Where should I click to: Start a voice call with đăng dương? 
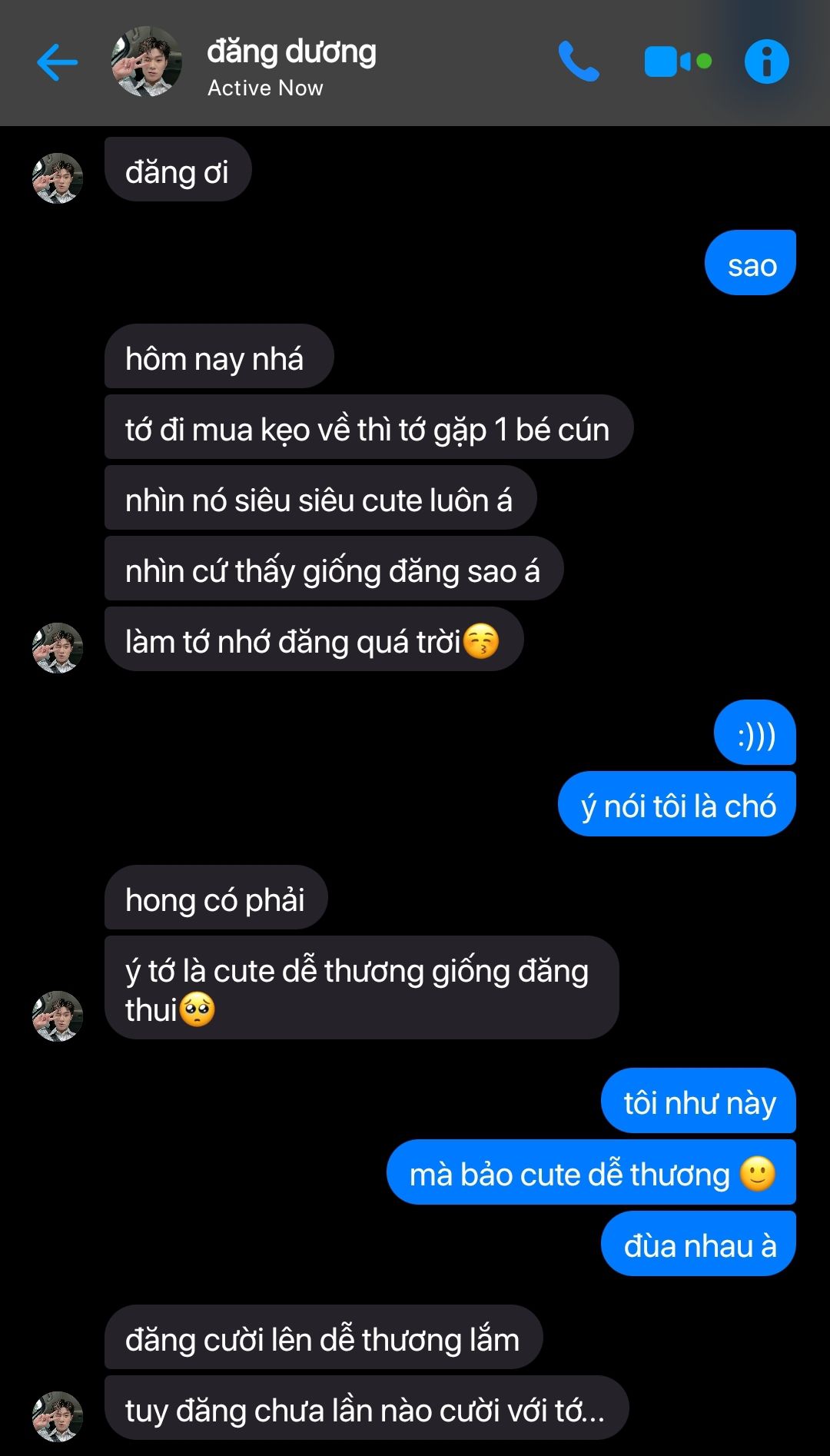pyautogui.click(x=578, y=61)
